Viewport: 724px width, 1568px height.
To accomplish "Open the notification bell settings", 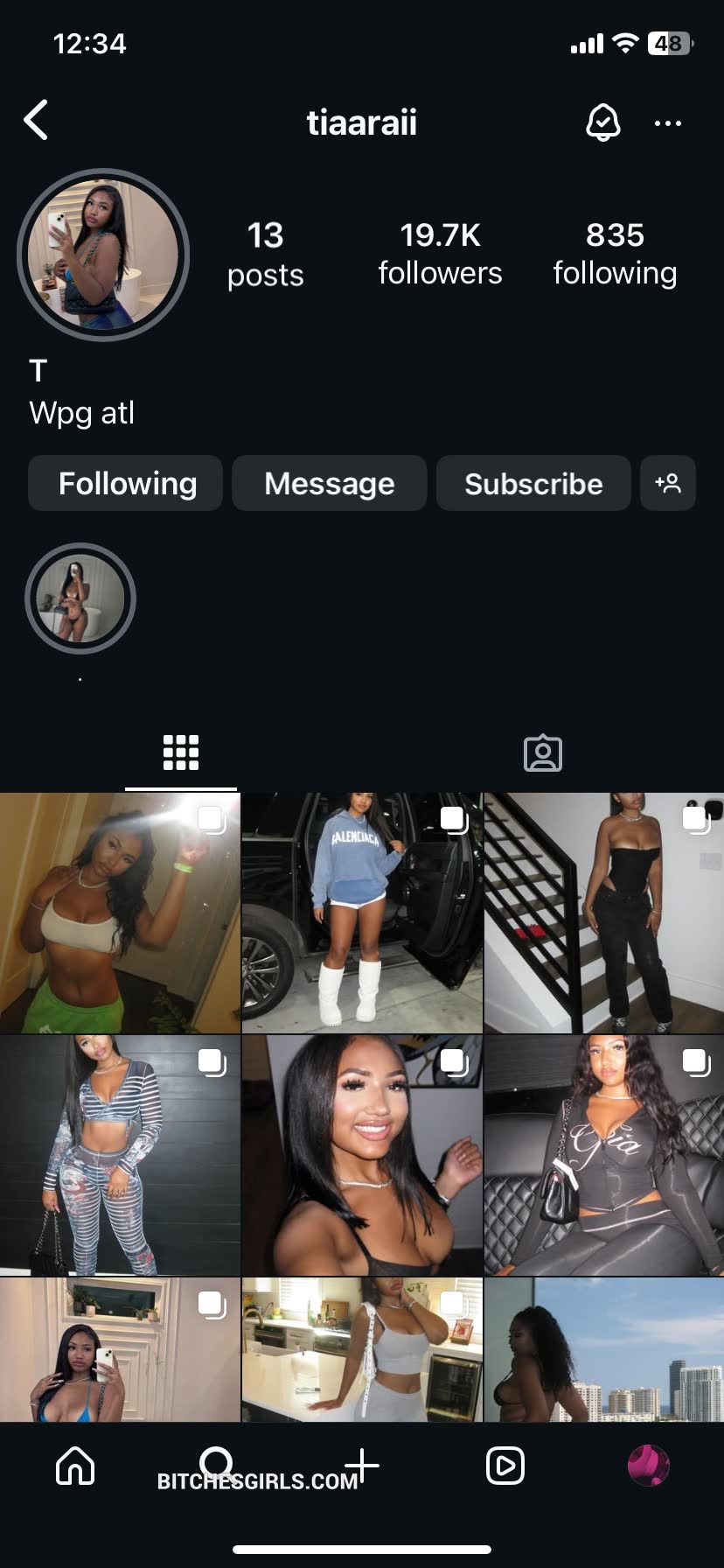I will pos(602,122).
